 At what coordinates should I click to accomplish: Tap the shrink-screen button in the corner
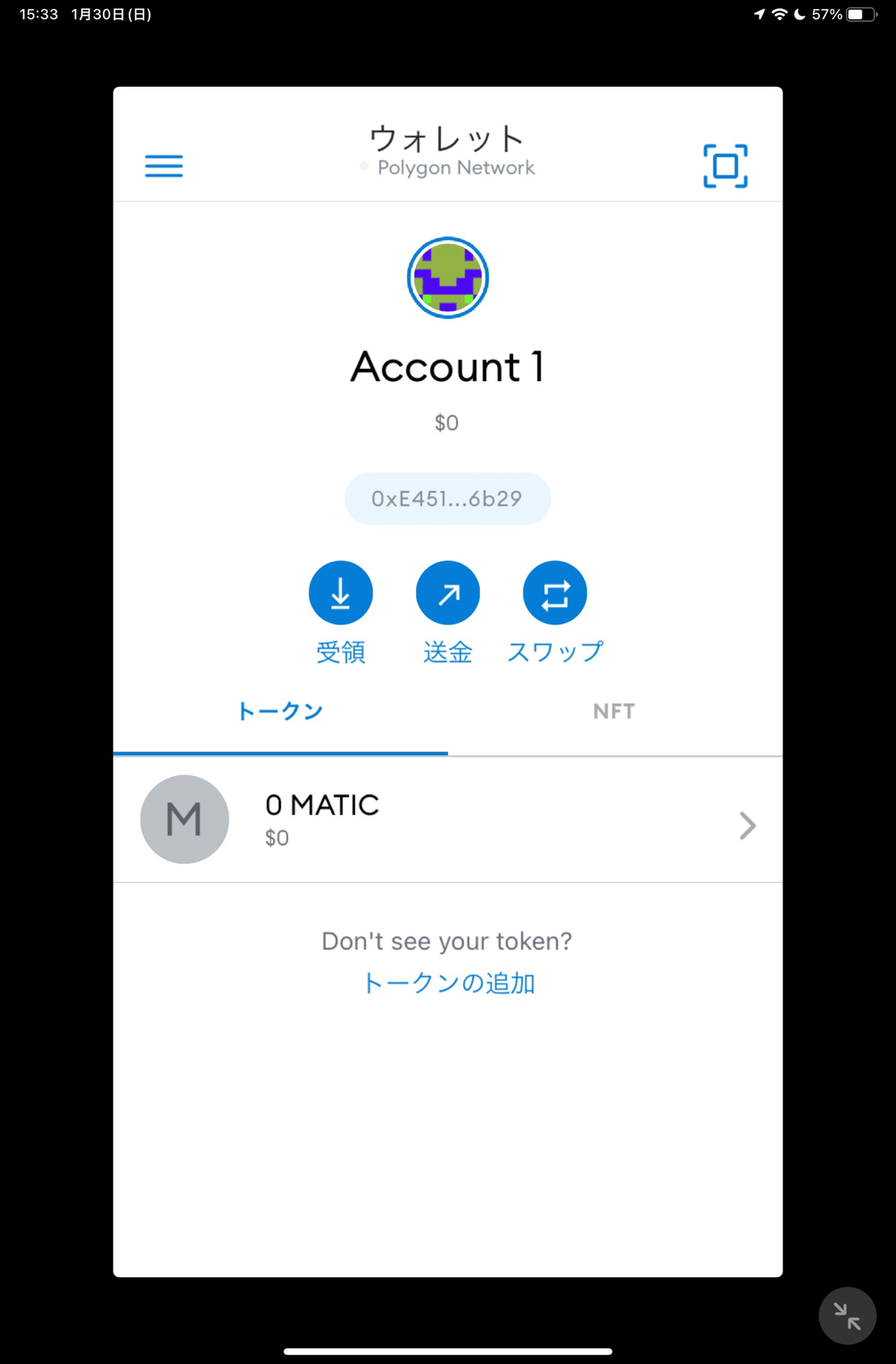(x=847, y=1315)
